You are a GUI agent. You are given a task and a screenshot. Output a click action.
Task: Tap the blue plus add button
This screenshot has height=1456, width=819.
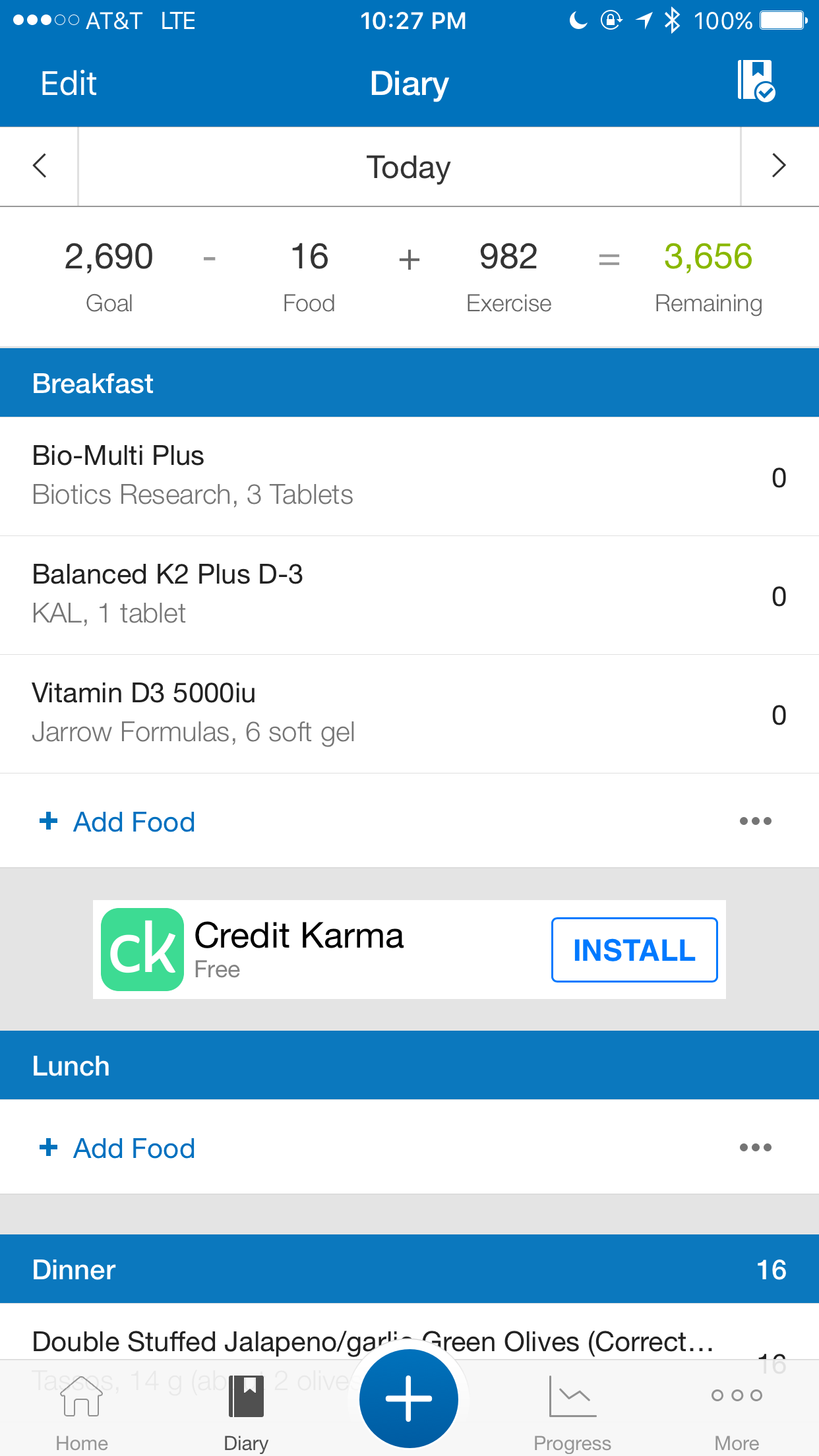(409, 1398)
